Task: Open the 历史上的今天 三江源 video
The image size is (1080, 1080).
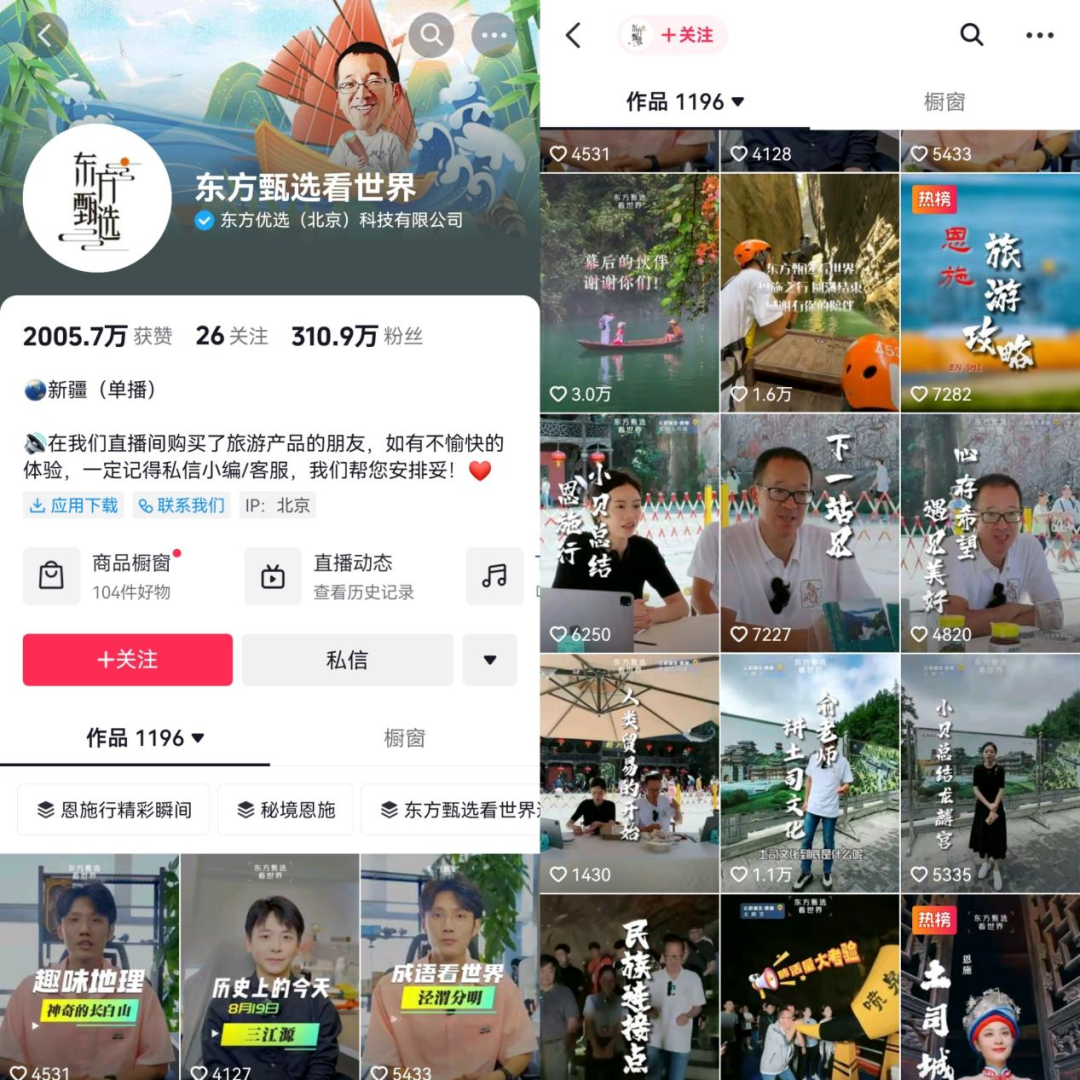Action: click(270, 965)
